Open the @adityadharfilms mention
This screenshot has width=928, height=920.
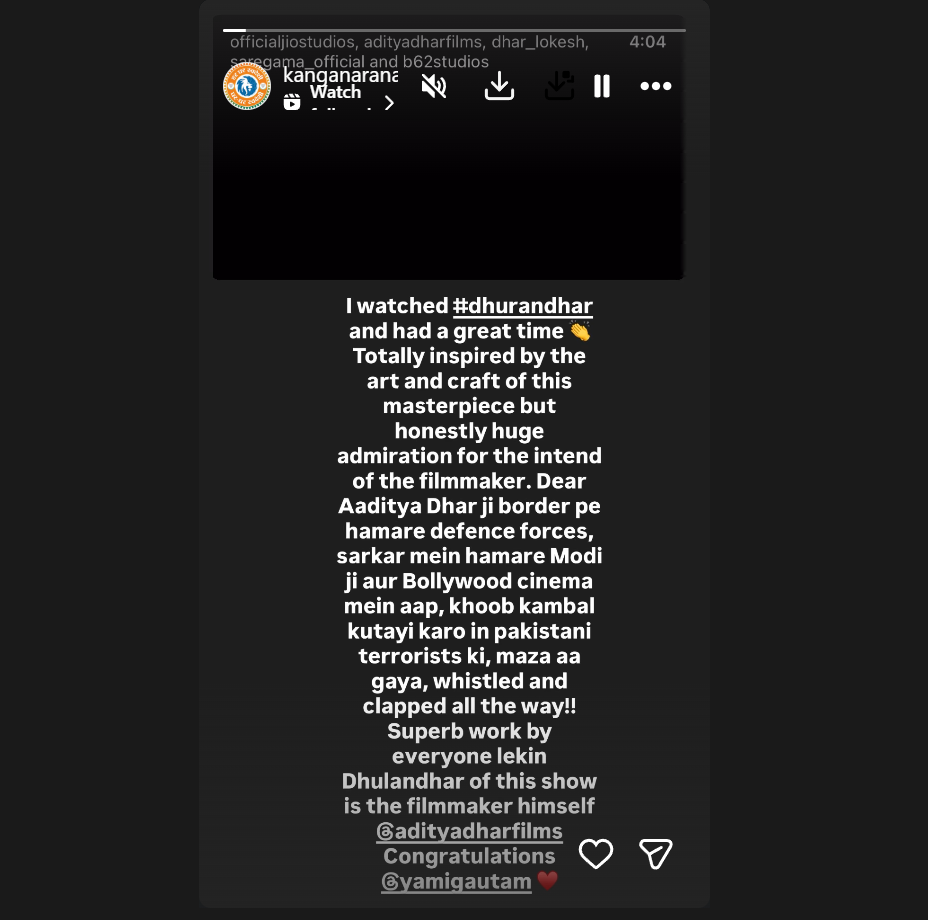coord(469,831)
